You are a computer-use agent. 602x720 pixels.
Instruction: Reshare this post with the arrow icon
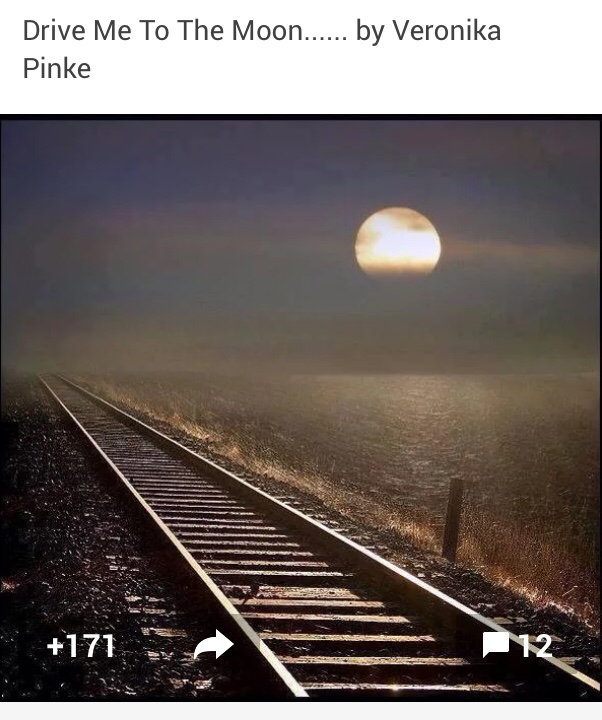pyautogui.click(x=213, y=646)
